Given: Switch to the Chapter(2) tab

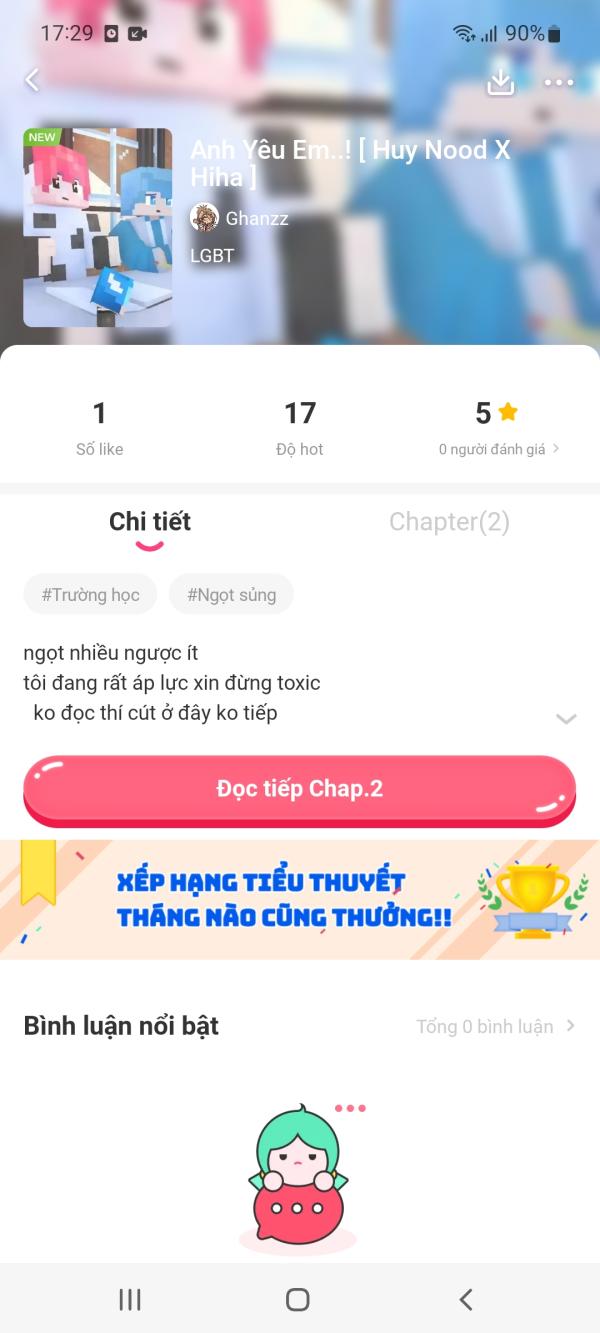Looking at the screenshot, I should (449, 522).
